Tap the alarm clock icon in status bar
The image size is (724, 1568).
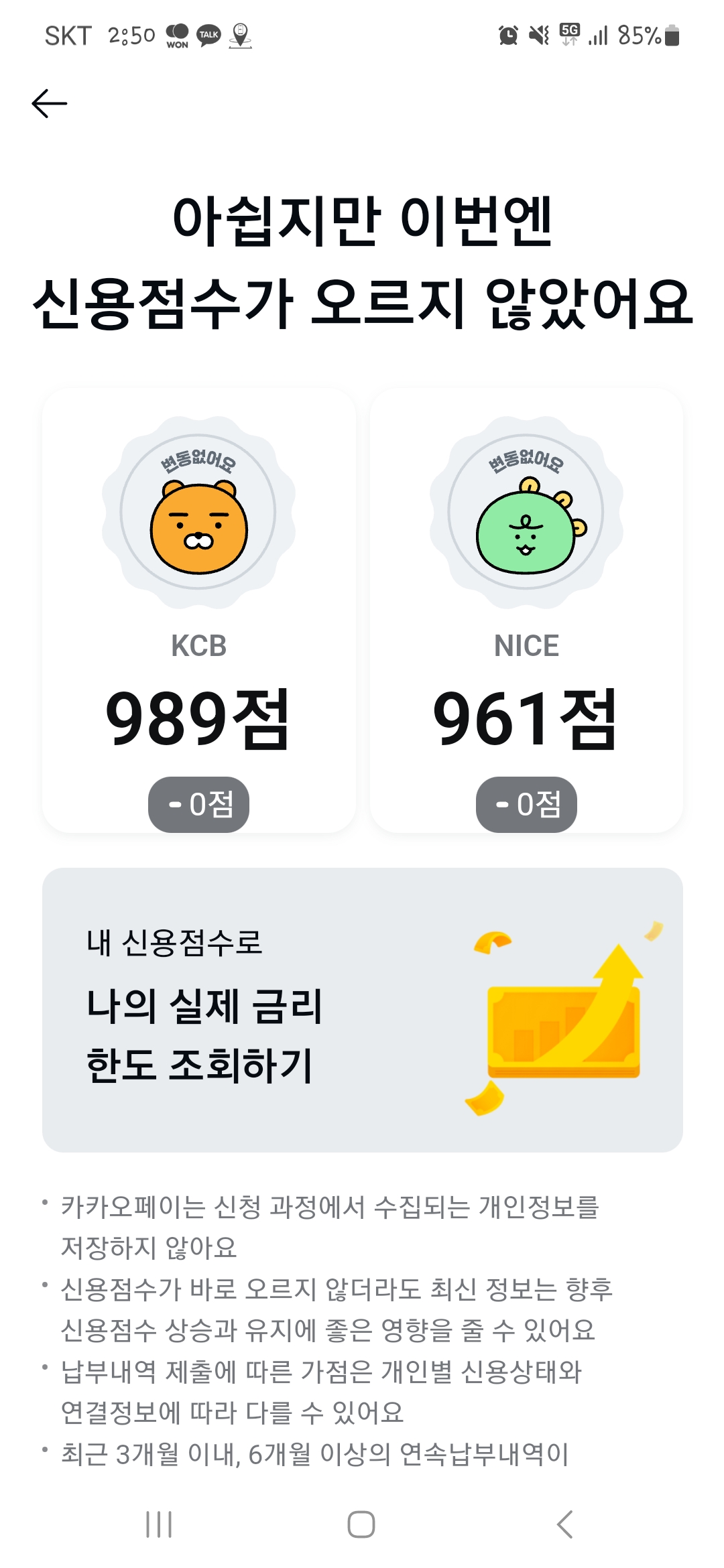tap(508, 34)
